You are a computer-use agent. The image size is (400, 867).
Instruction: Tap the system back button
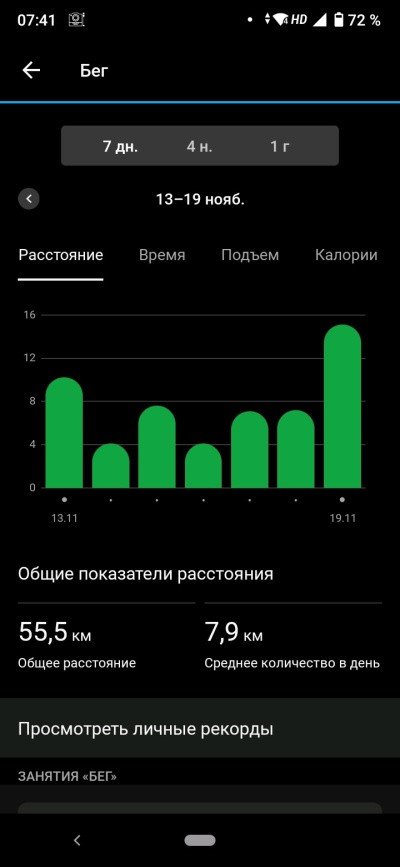click(x=77, y=840)
